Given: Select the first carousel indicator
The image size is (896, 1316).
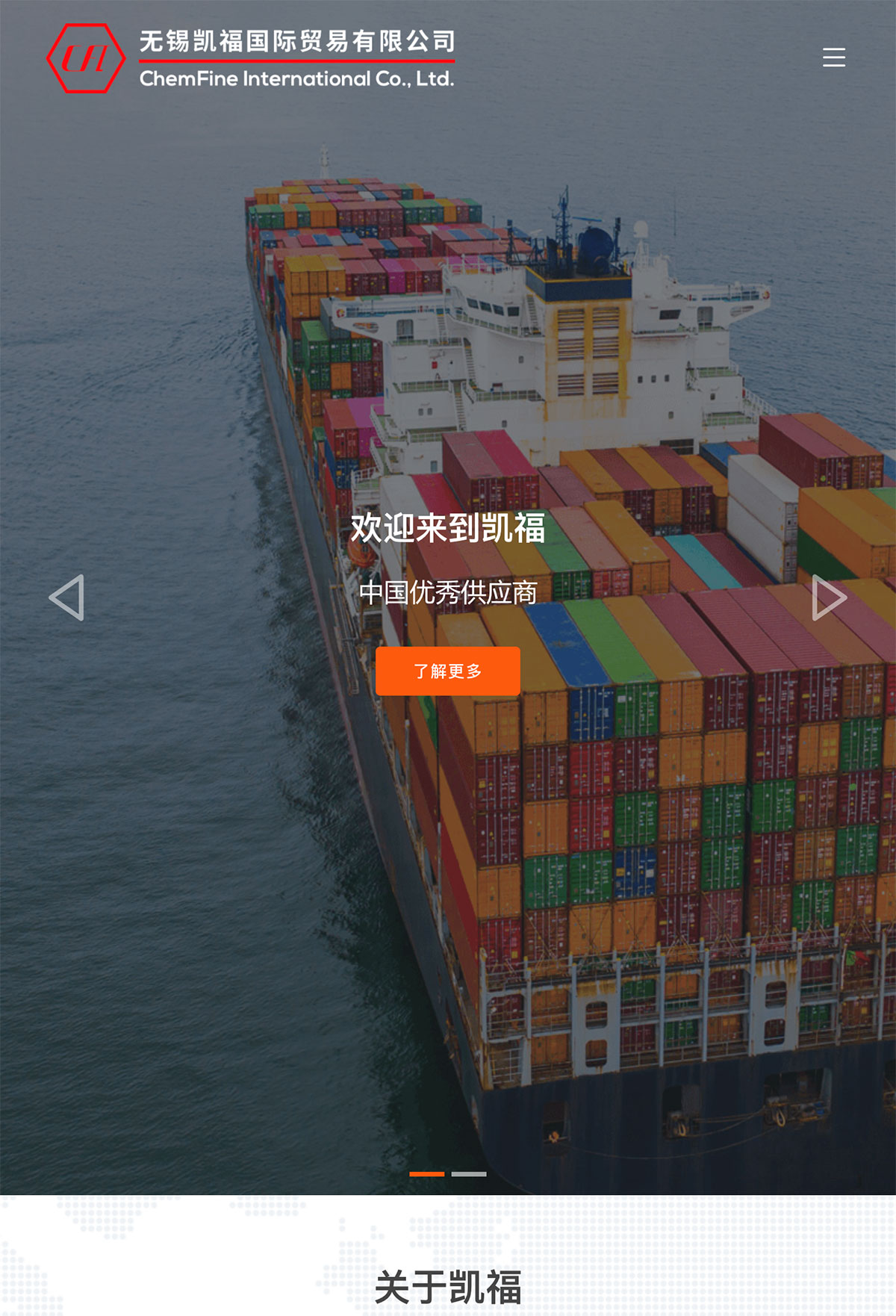Looking at the screenshot, I should click(426, 1174).
